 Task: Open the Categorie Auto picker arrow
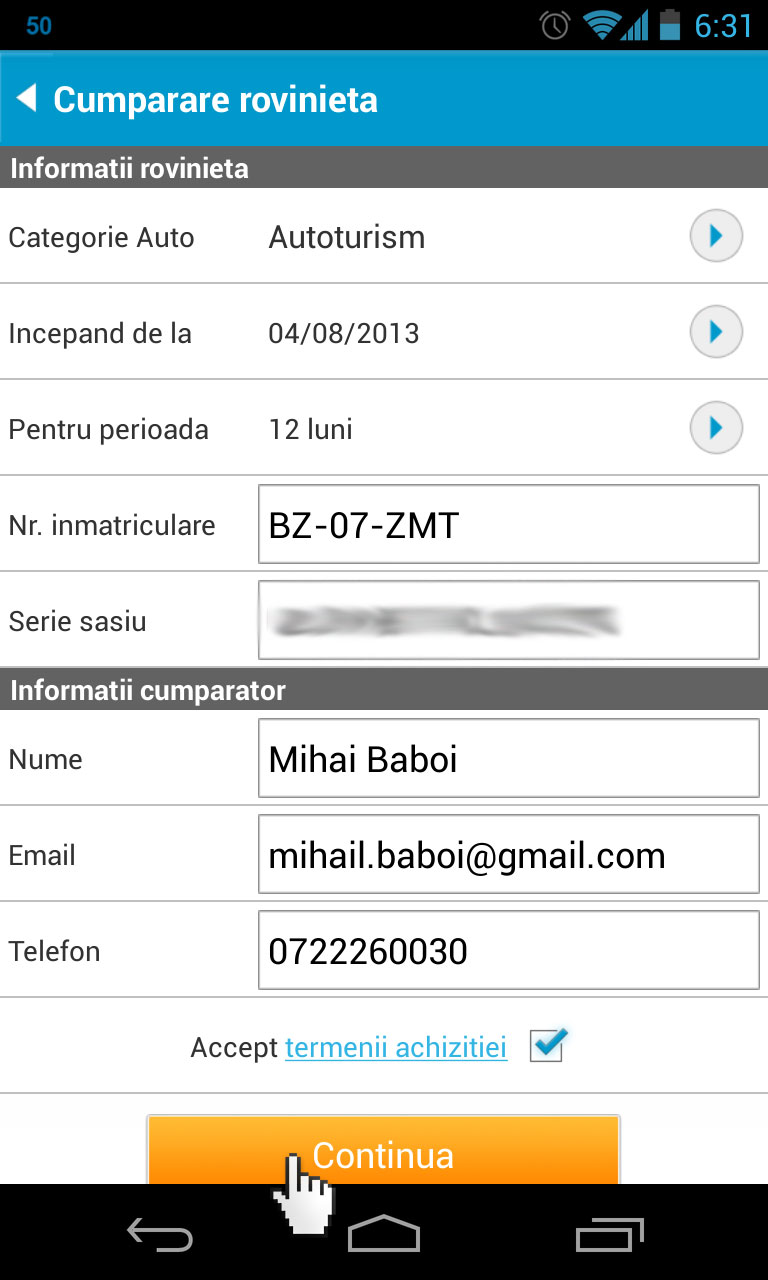pyautogui.click(x=716, y=237)
